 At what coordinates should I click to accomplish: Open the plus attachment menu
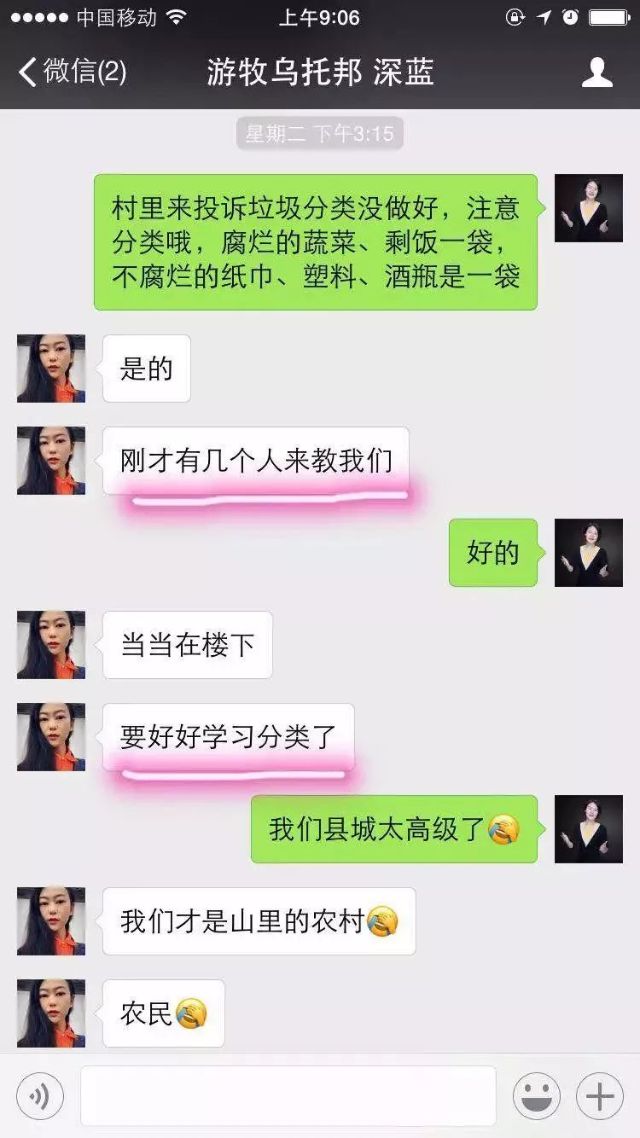pos(599,1097)
